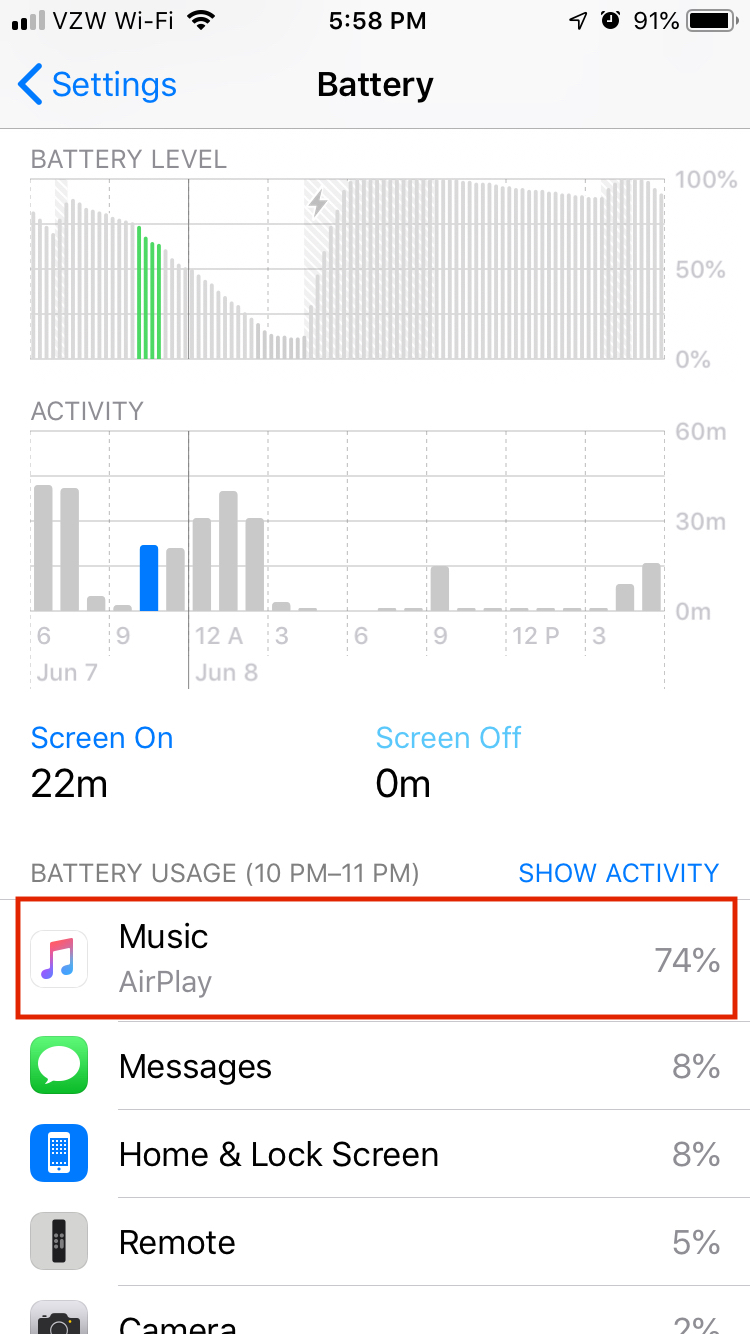
Task: Tap the battery level chart
Action: (347, 269)
